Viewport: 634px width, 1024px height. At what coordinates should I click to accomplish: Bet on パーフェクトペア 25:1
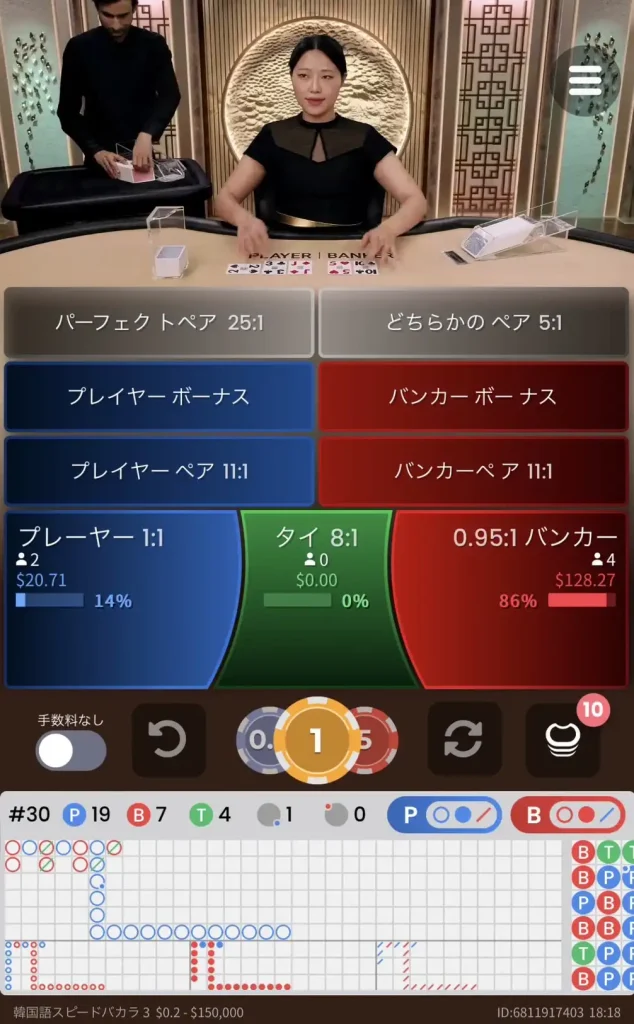point(159,322)
